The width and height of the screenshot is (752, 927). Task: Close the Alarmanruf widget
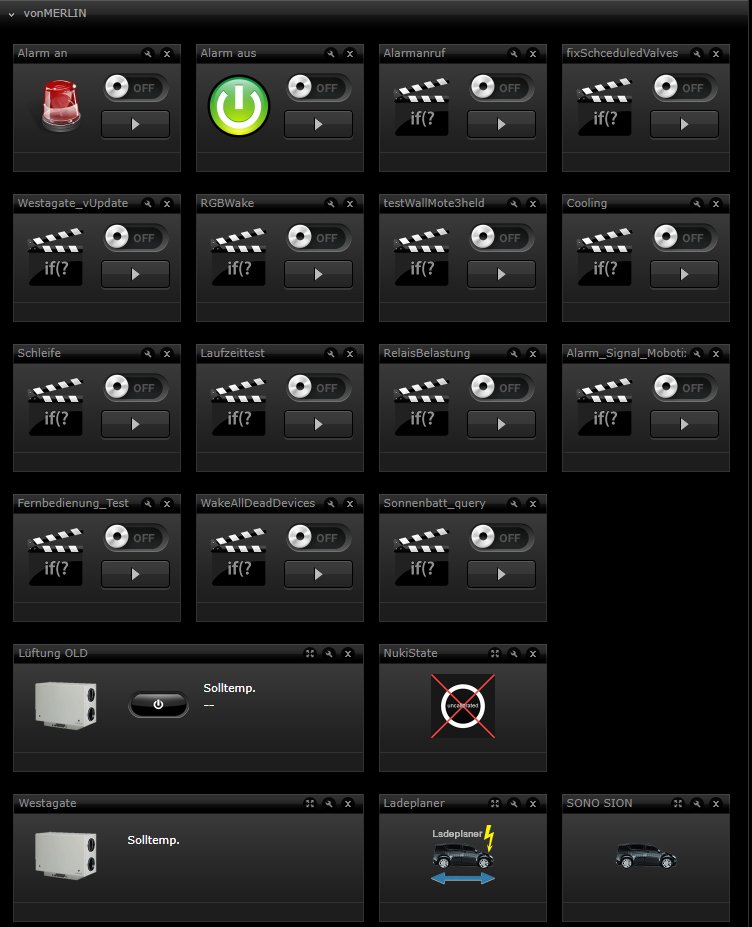pyautogui.click(x=533, y=54)
